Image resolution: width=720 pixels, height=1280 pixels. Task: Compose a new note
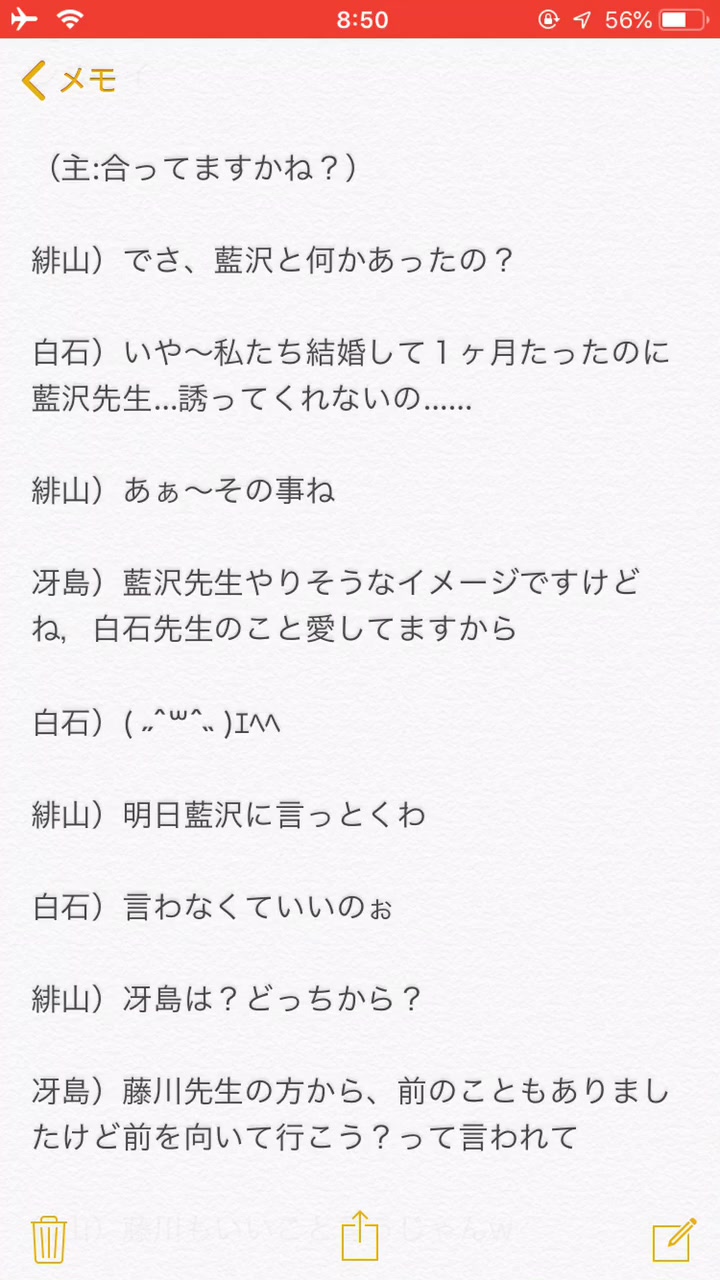click(673, 1239)
